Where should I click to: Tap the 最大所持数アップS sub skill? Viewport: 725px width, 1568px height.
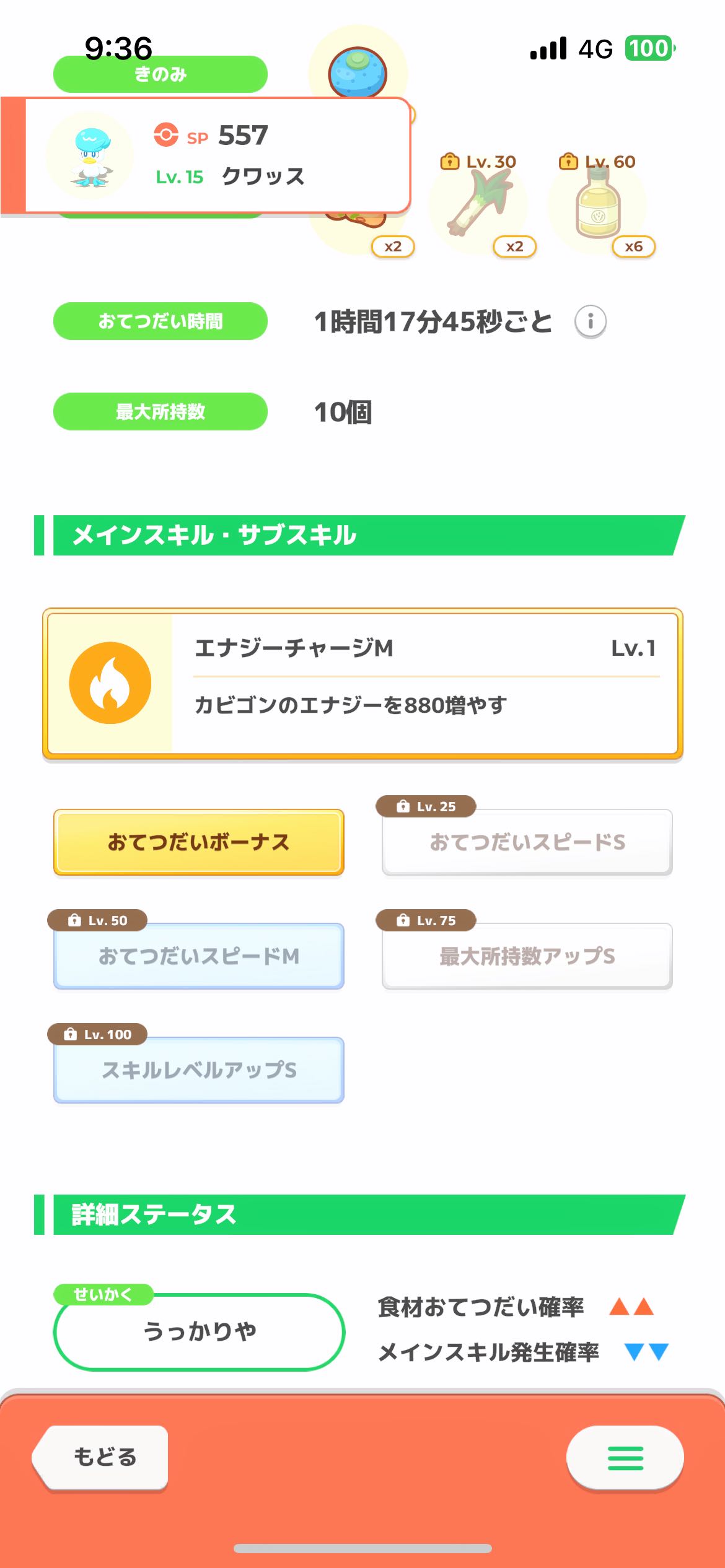527,956
